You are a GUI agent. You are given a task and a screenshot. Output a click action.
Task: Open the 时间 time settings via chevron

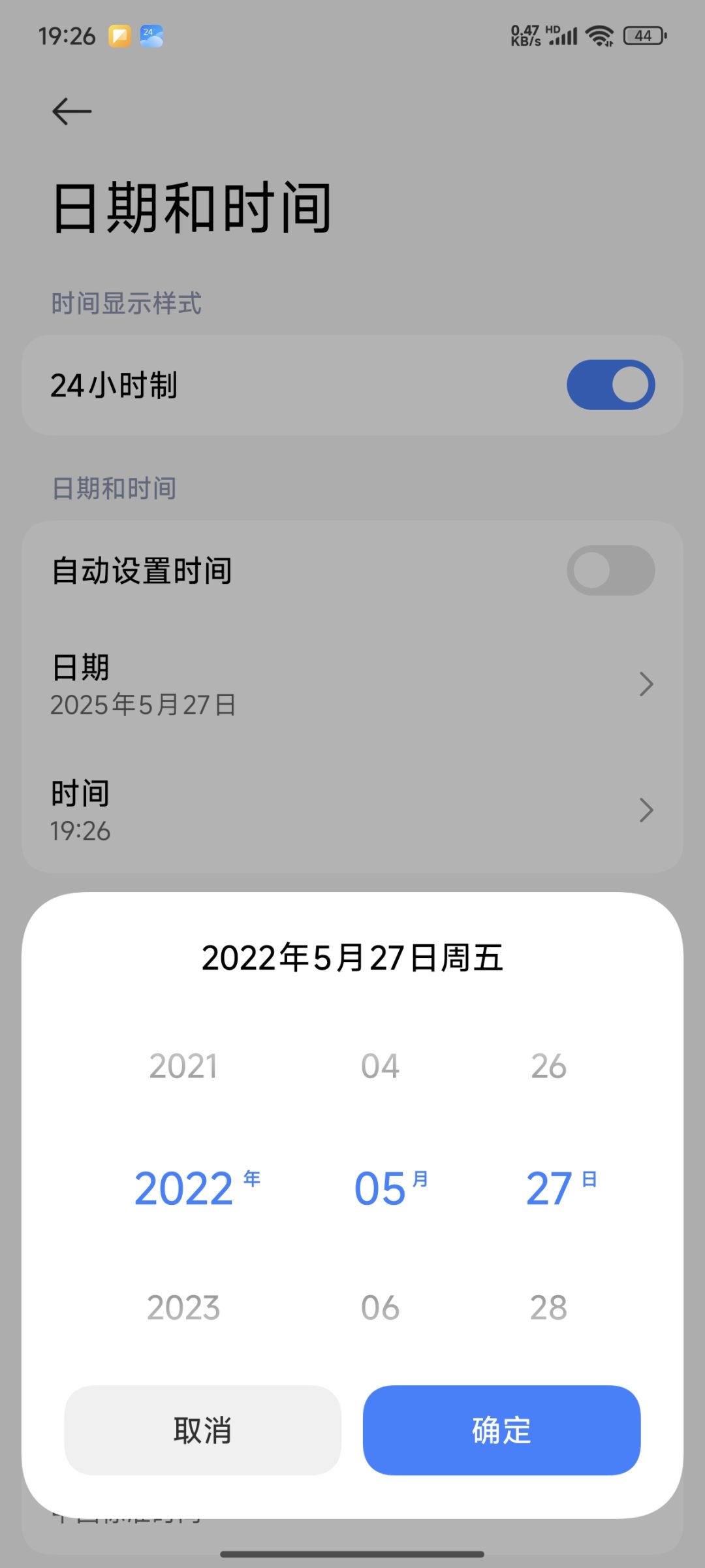click(646, 810)
